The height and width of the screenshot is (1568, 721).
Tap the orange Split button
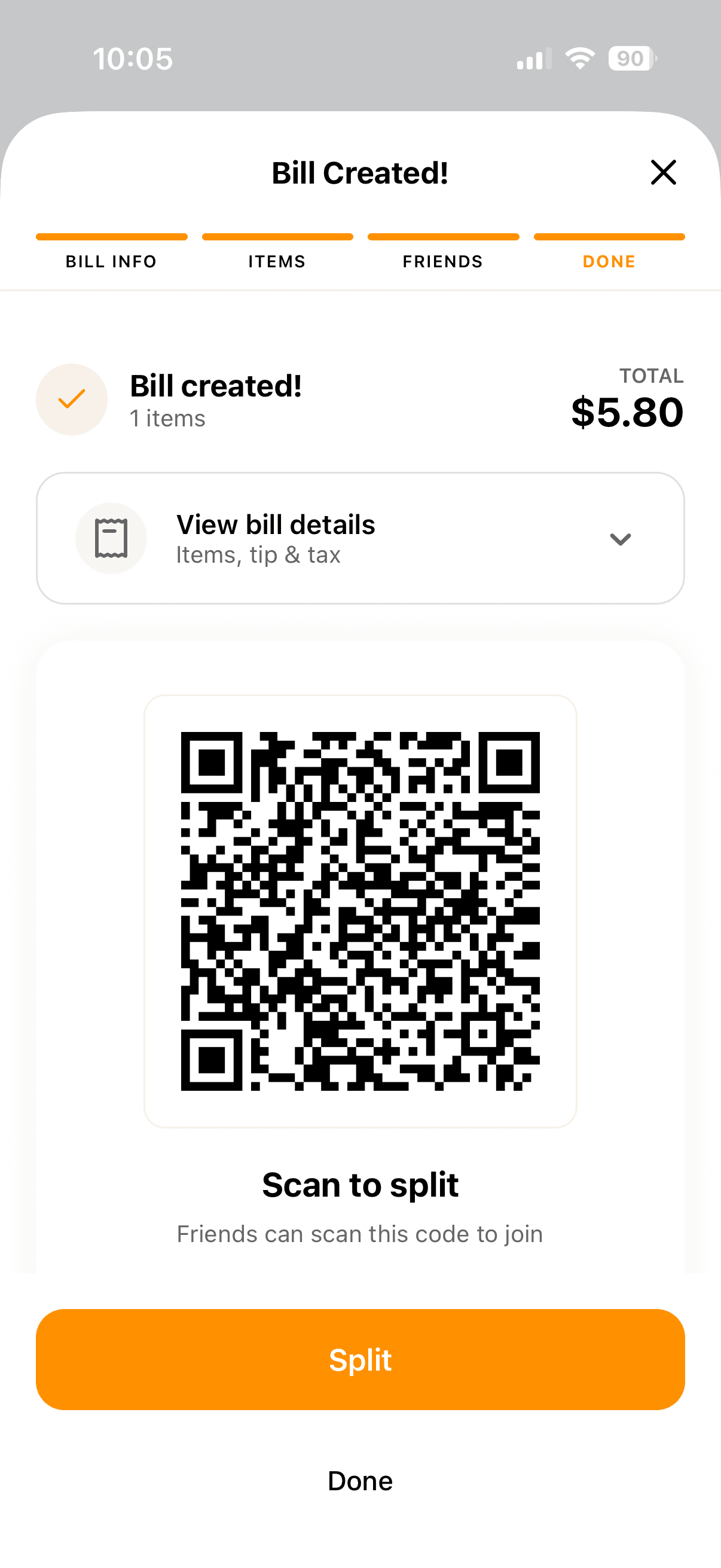pyautogui.click(x=360, y=1359)
